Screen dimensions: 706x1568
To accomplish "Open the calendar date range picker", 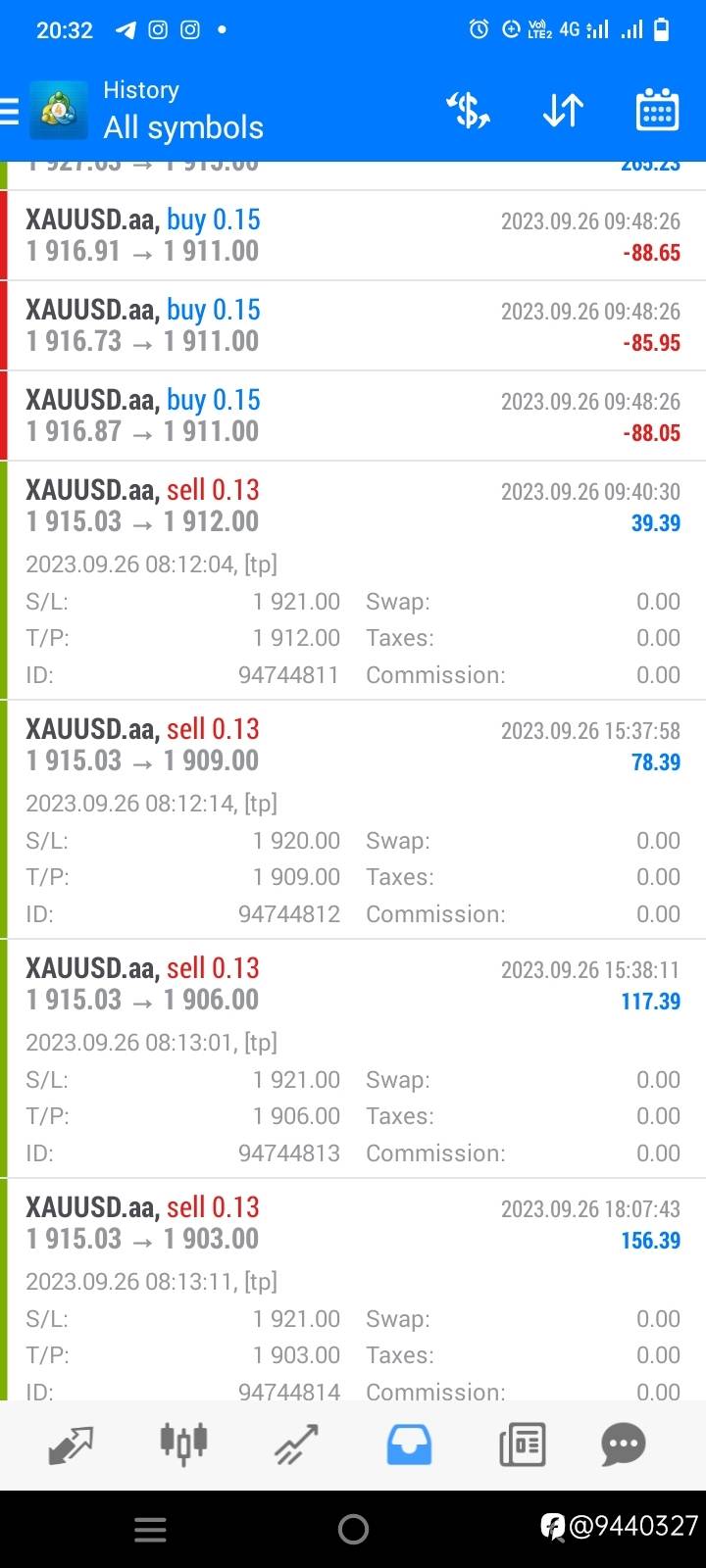I will [657, 110].
